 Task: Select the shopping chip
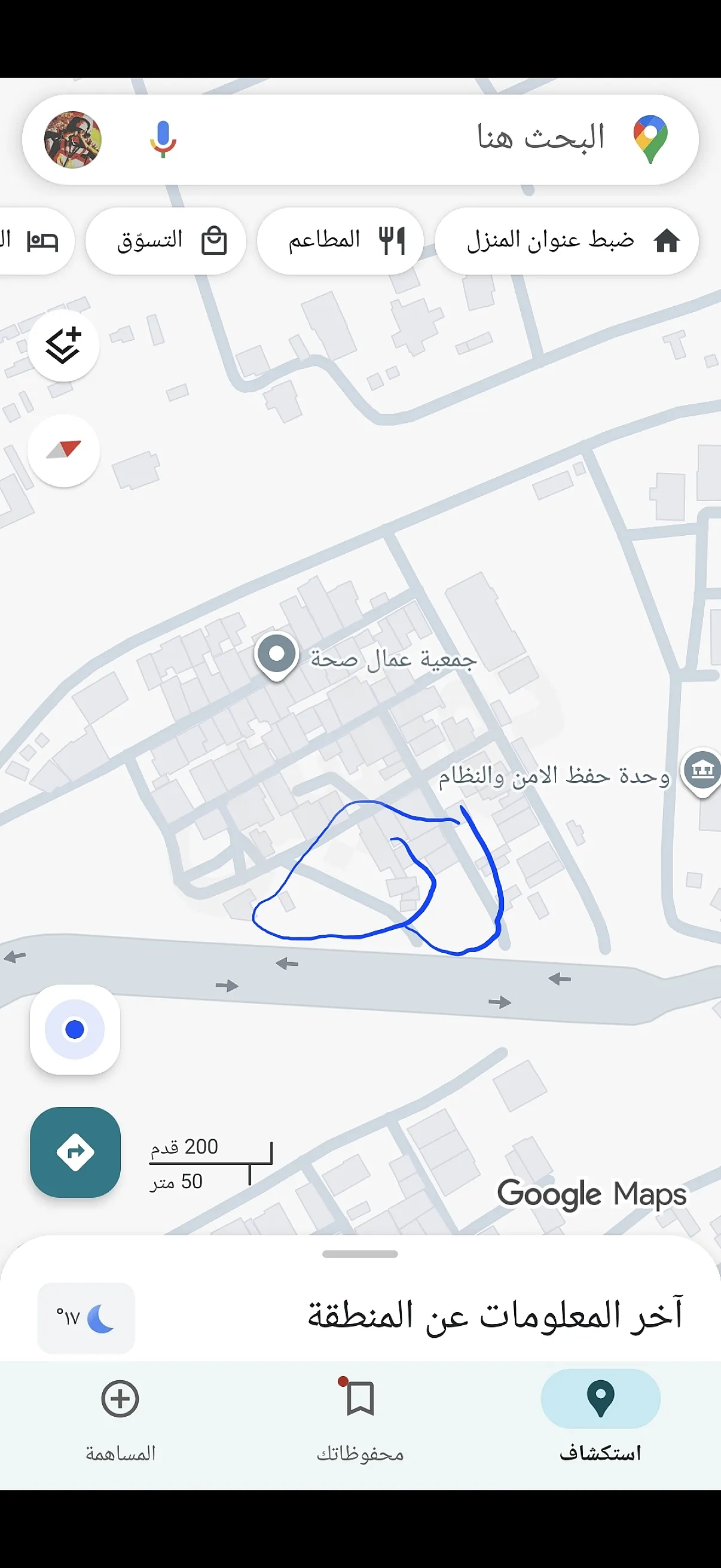pyautogui.click(x=166, y=240)
